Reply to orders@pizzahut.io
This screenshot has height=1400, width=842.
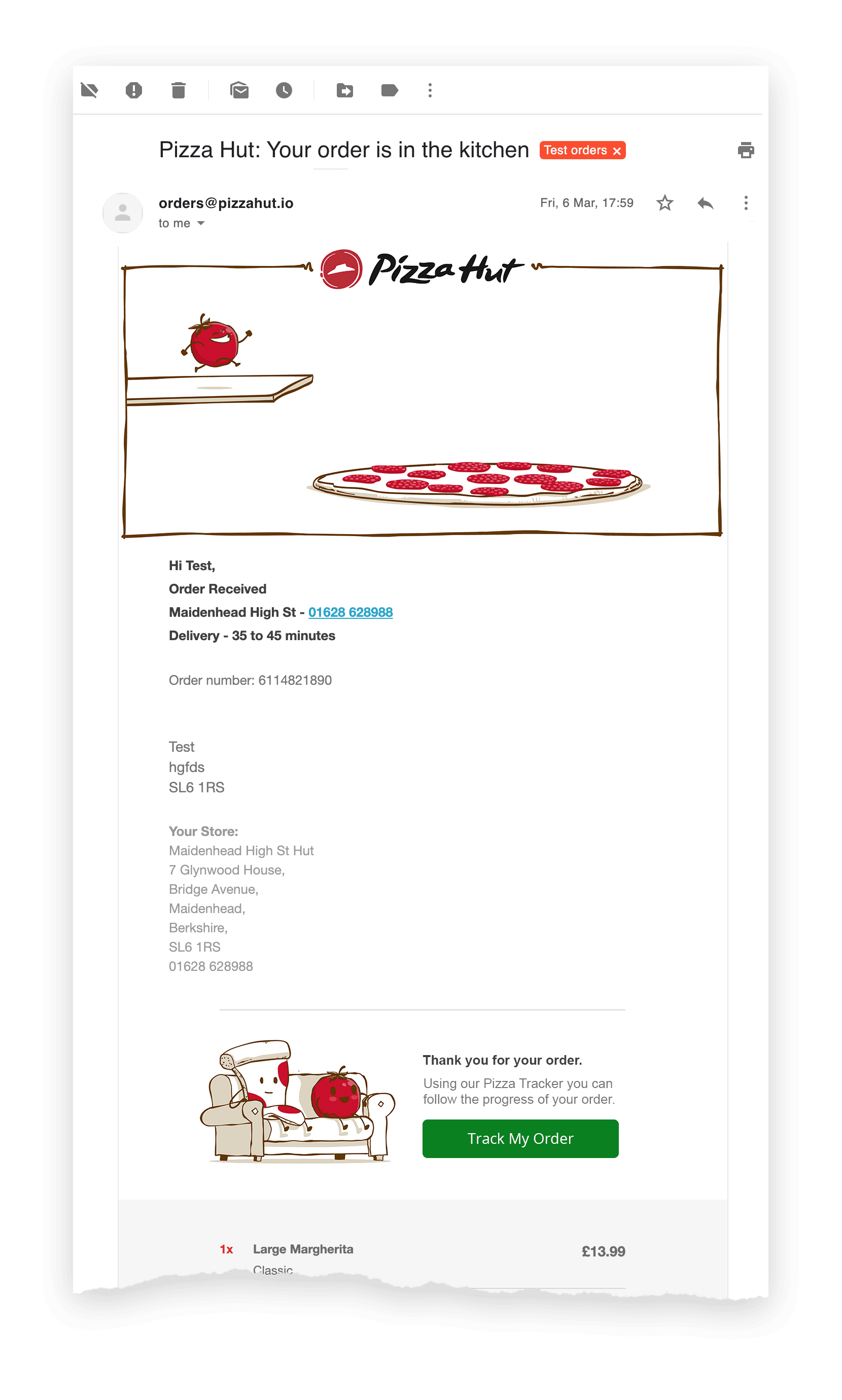point(705,203)
